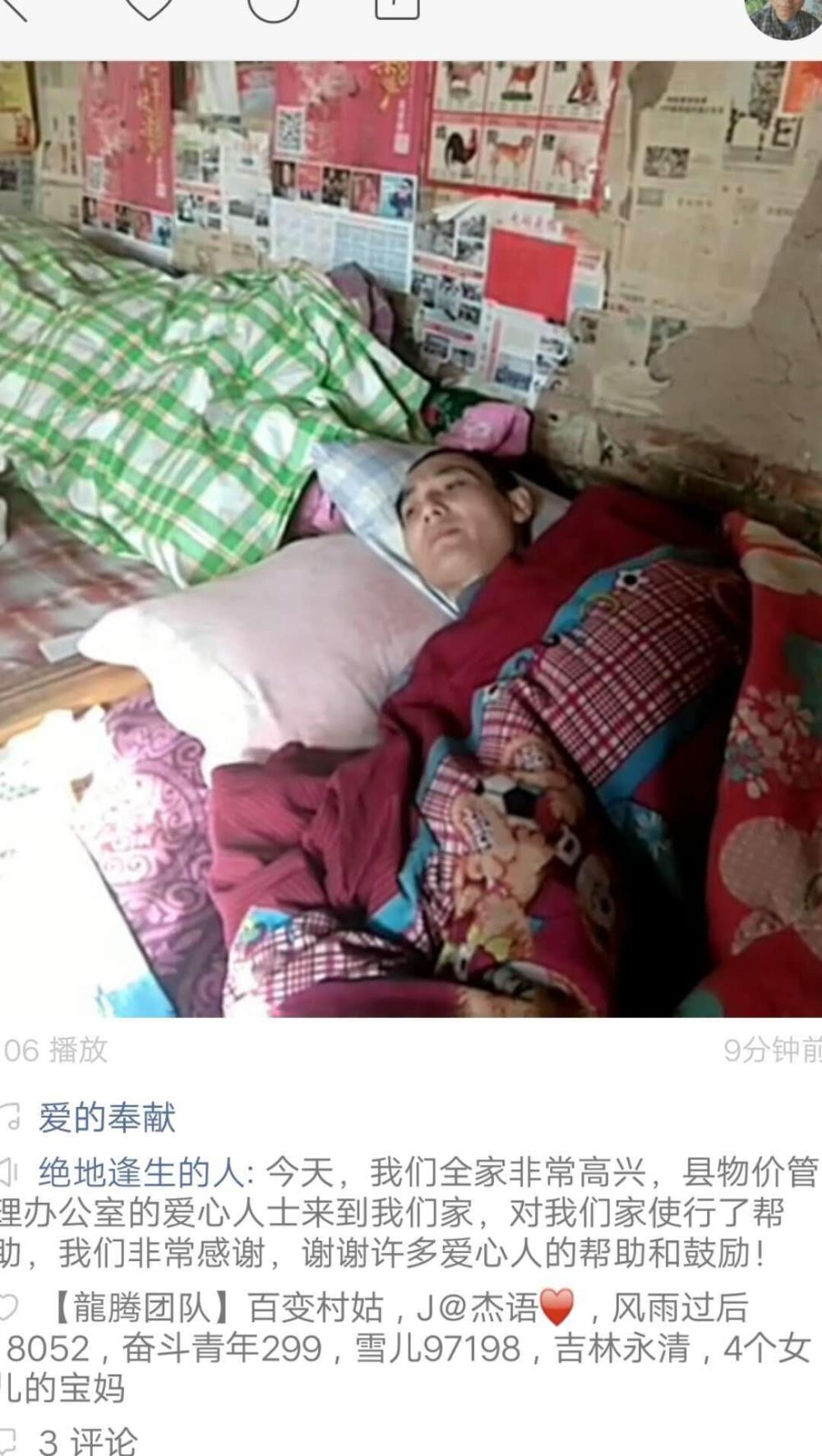
Task: Open the music track 爱的奉献
Action: (106, 1118)
